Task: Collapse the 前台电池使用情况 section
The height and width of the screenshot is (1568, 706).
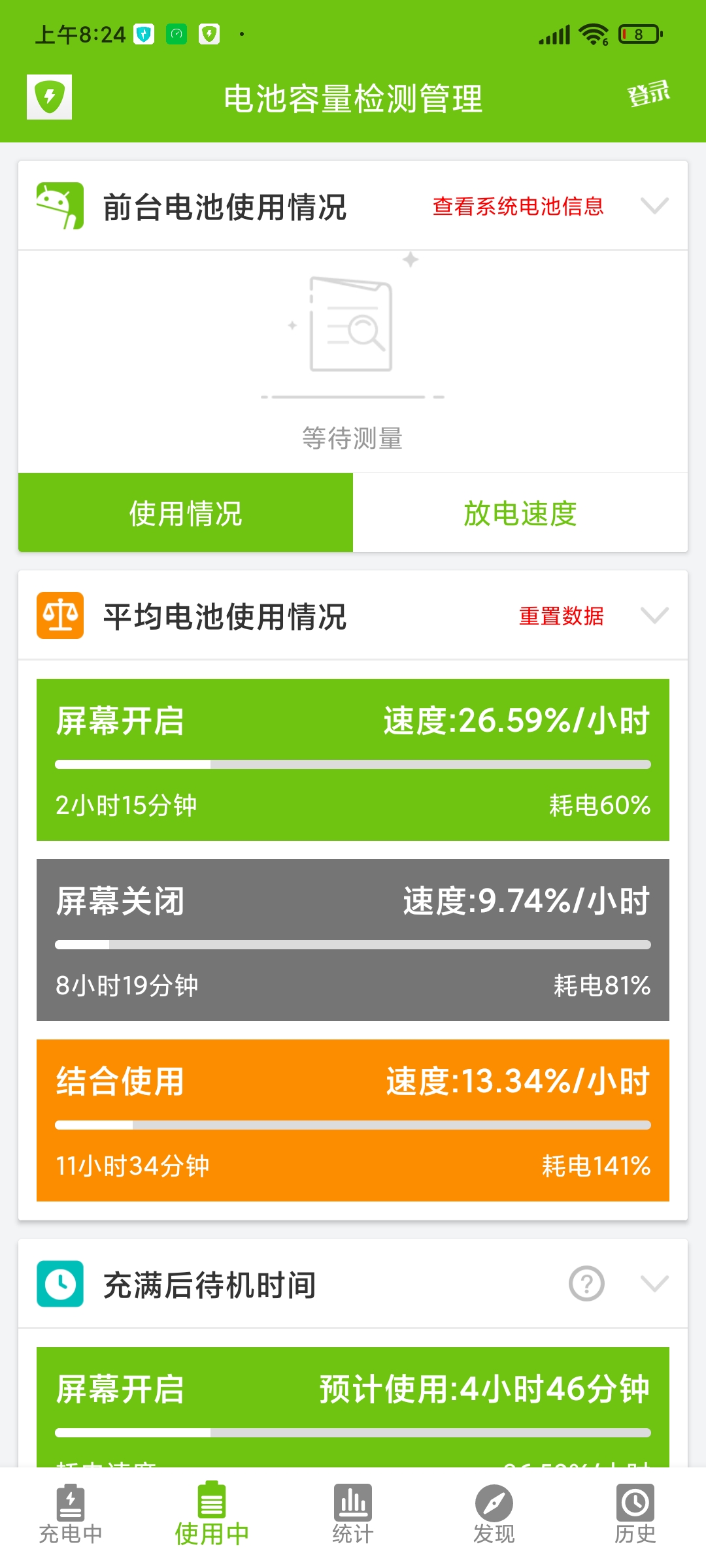Action: click(x=654, y=206)
